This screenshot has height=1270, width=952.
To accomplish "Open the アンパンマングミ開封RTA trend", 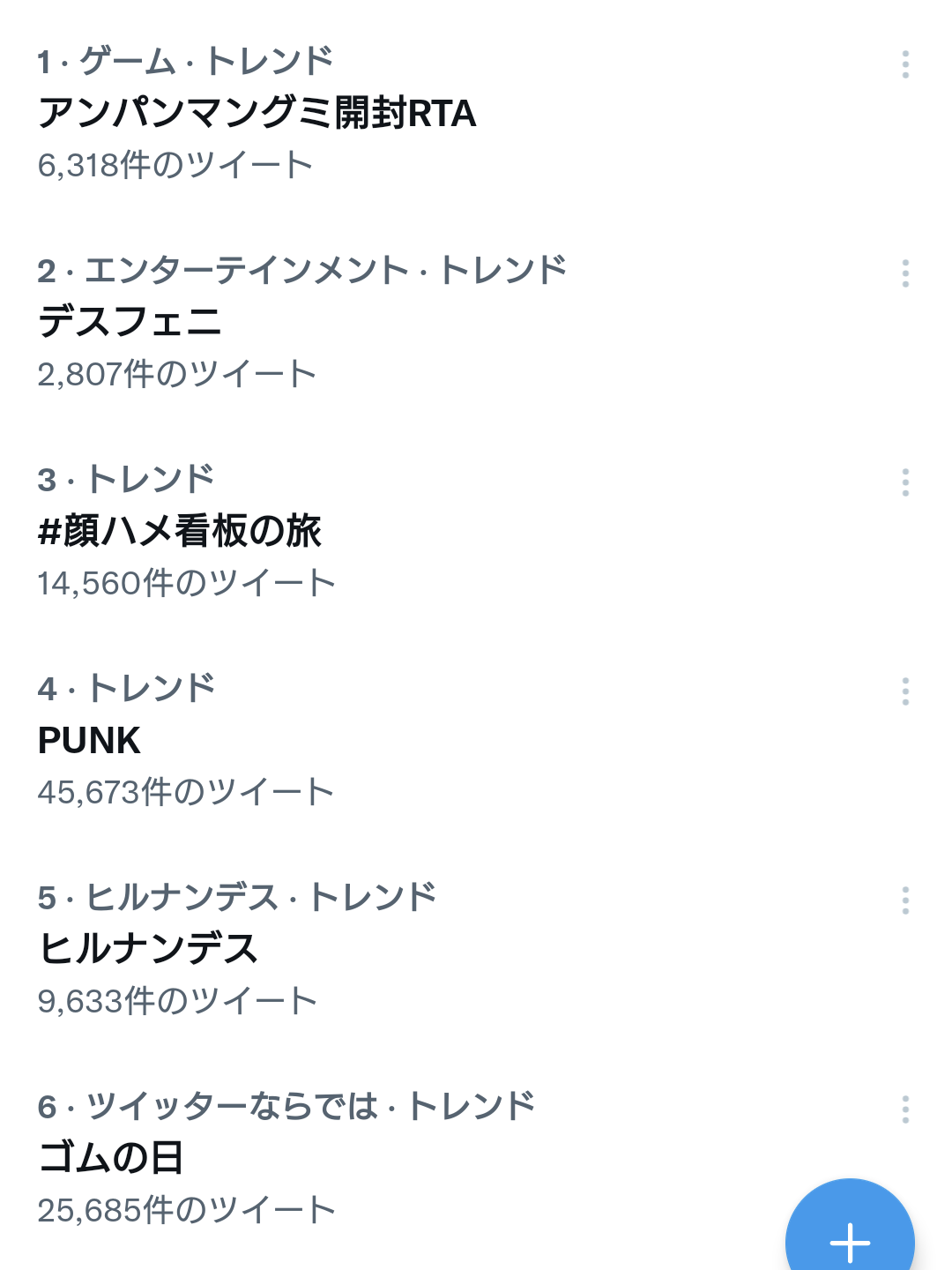I will coord(257,113).
